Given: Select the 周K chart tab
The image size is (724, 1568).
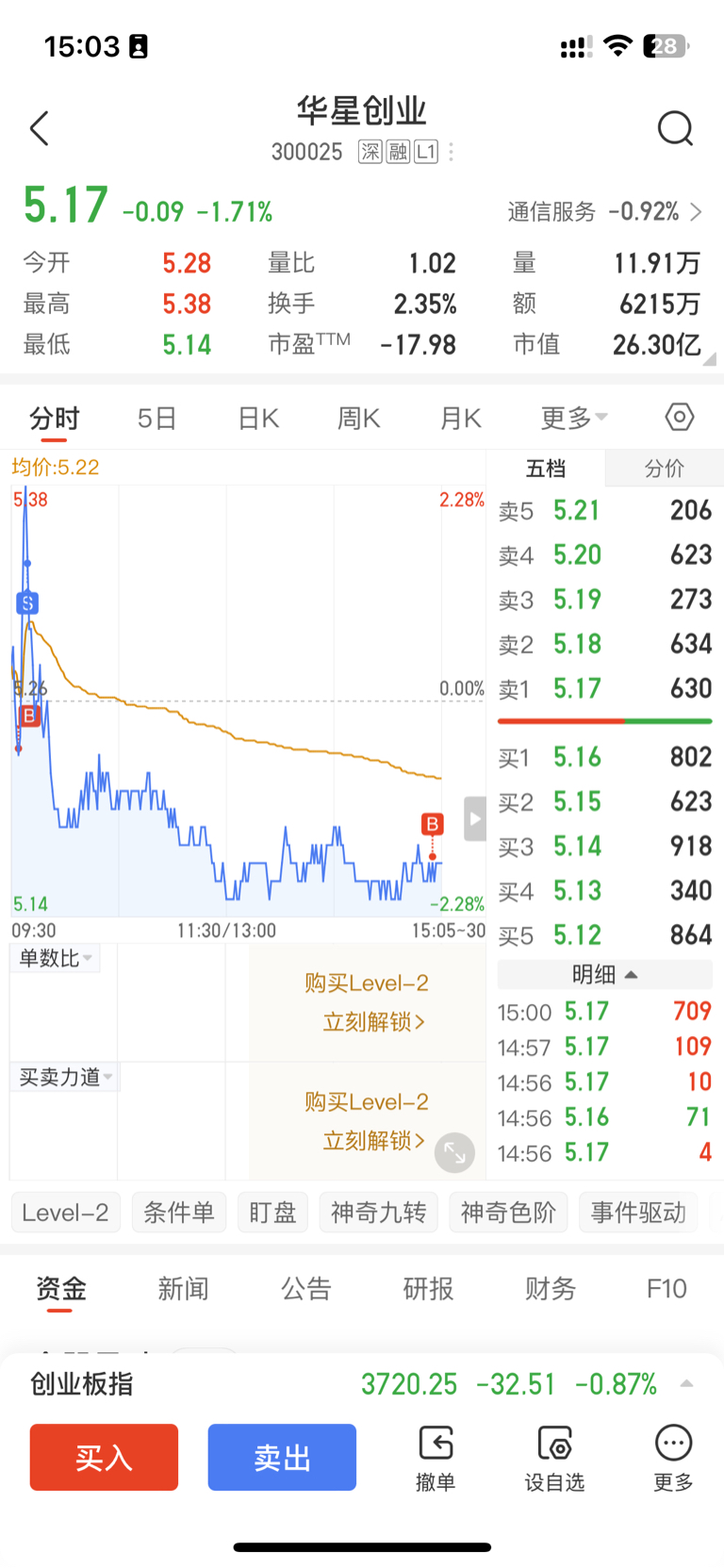Looking at the screenshot, I should pyautogui.click(x=359, y=418).
